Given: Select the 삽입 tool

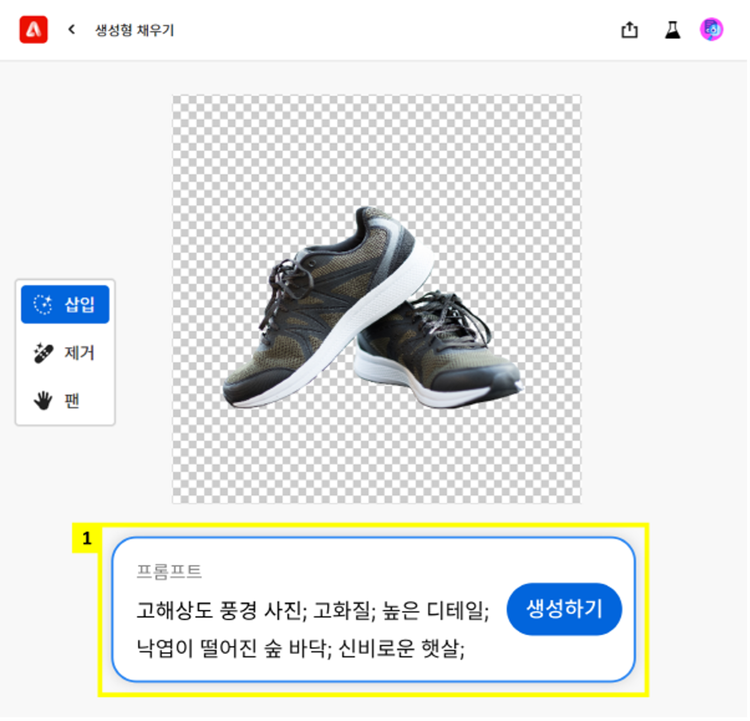Looking at the screenshot, I should 65,304.
